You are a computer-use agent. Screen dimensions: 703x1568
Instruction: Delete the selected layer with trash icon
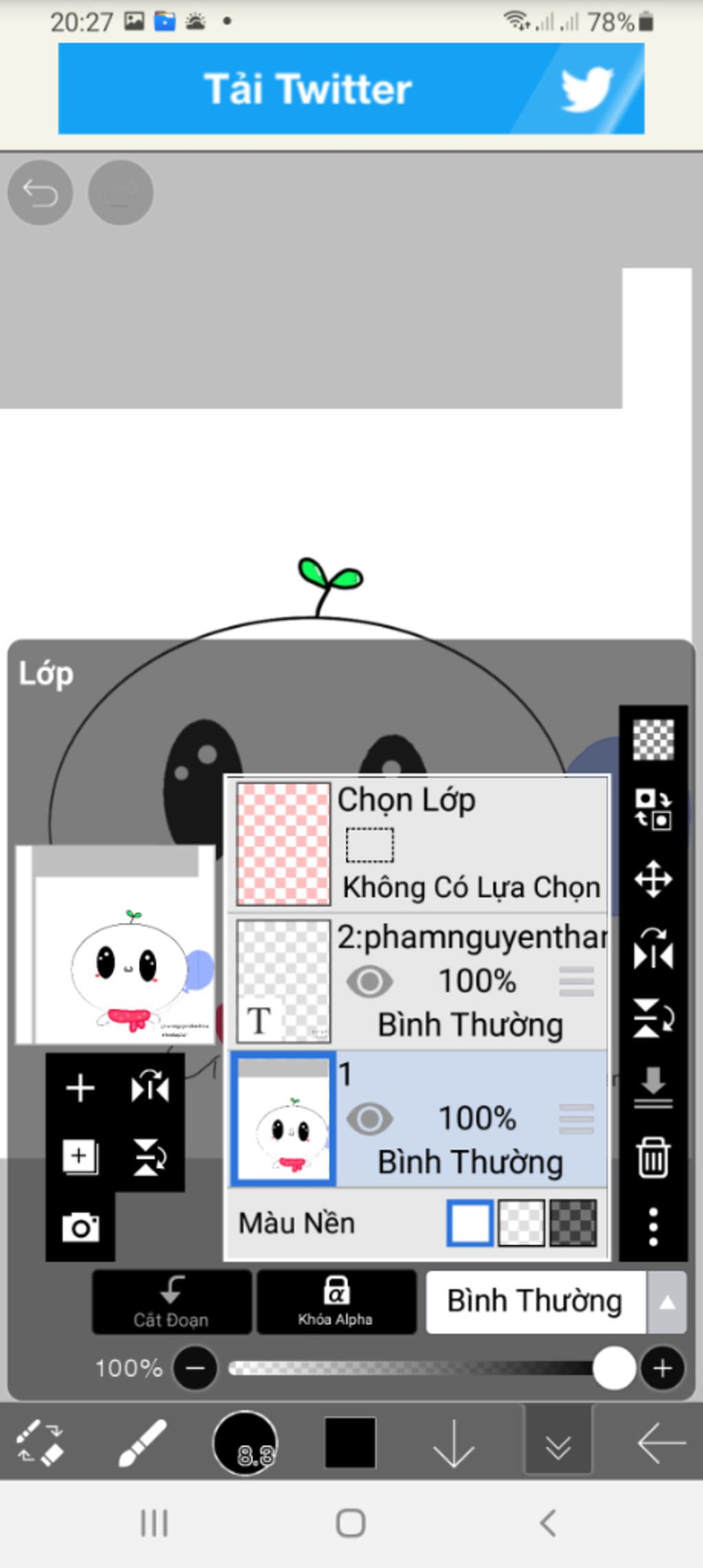pos(653,1157)
